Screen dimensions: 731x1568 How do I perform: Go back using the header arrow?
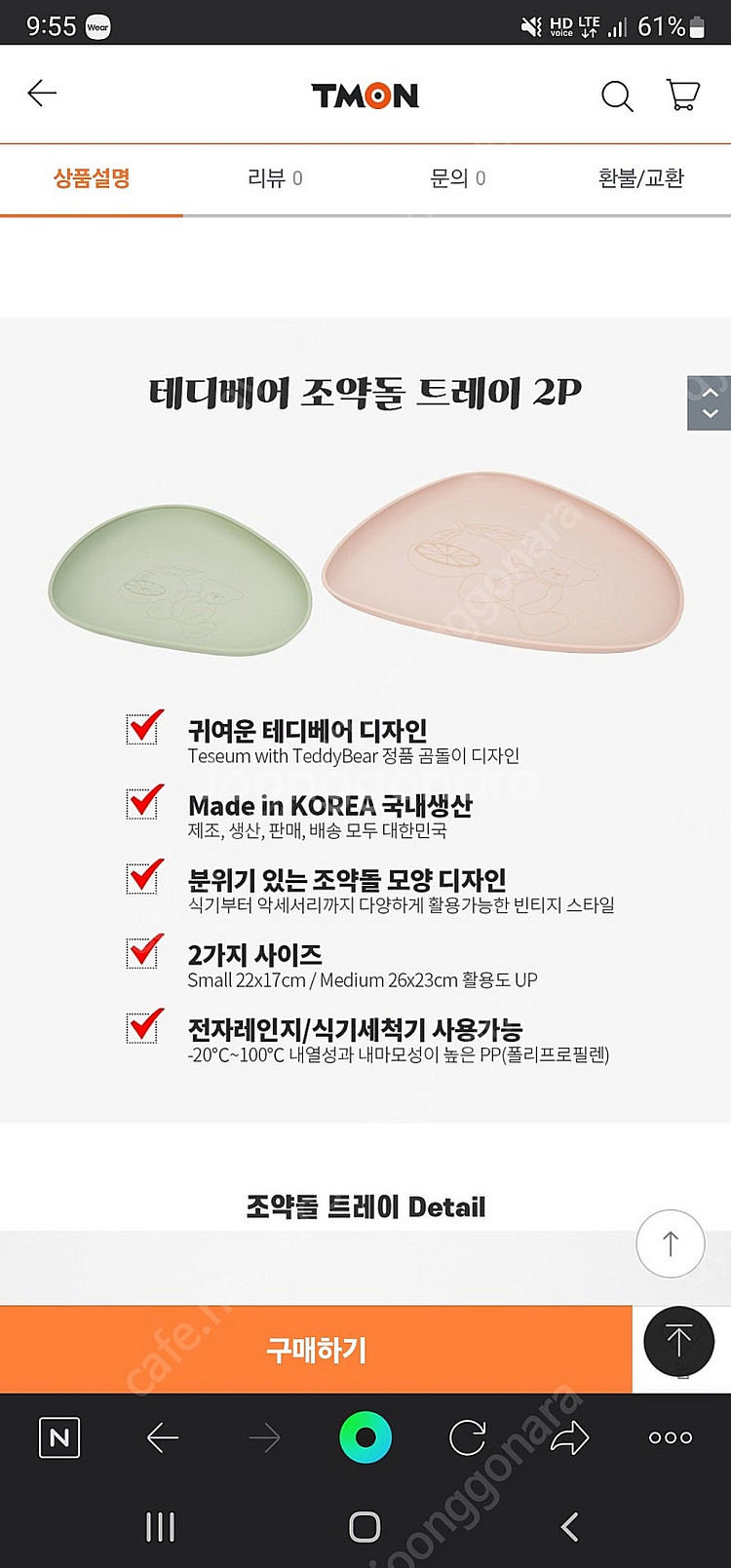tap(42, 94)
